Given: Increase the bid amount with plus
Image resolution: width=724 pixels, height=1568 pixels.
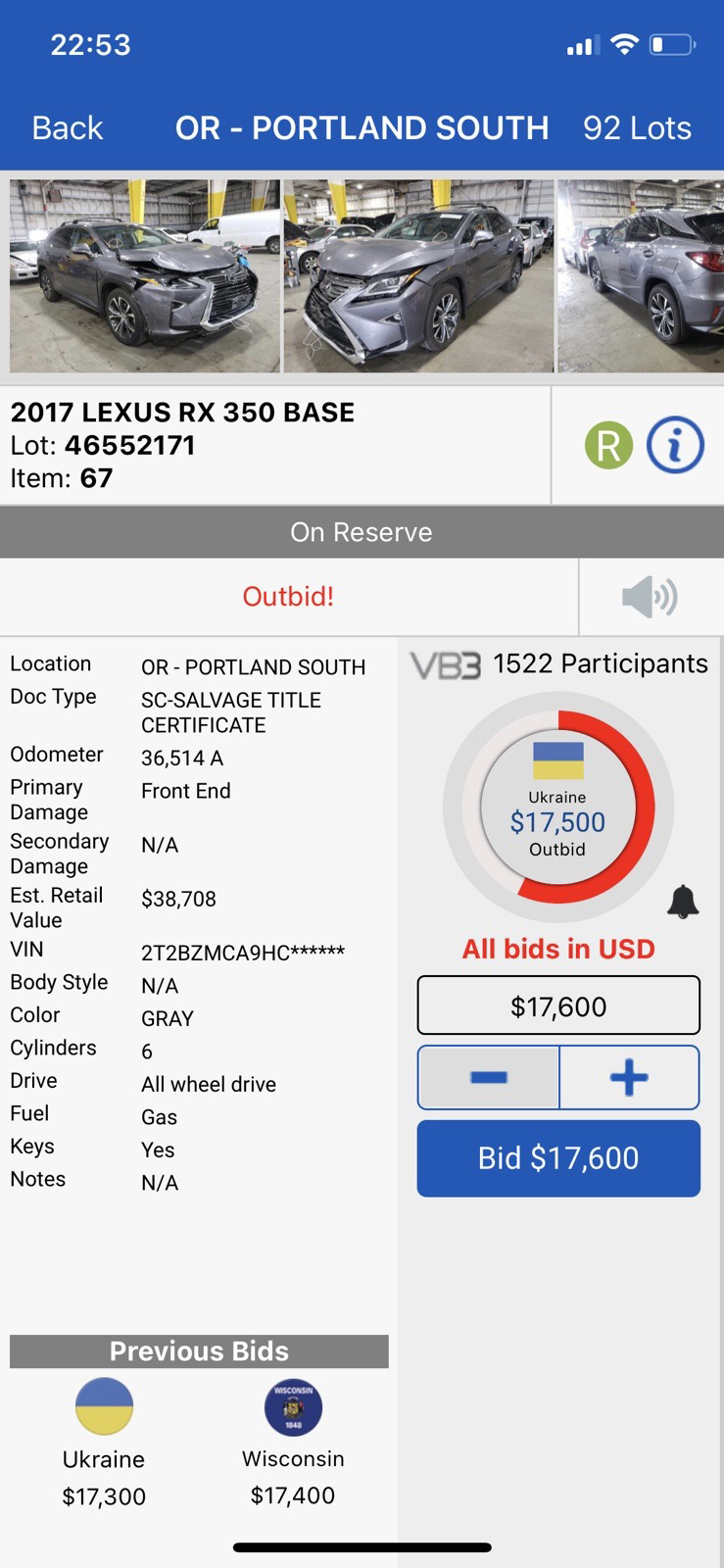Looking at the screenshot, I should (x=629, y=1077).
